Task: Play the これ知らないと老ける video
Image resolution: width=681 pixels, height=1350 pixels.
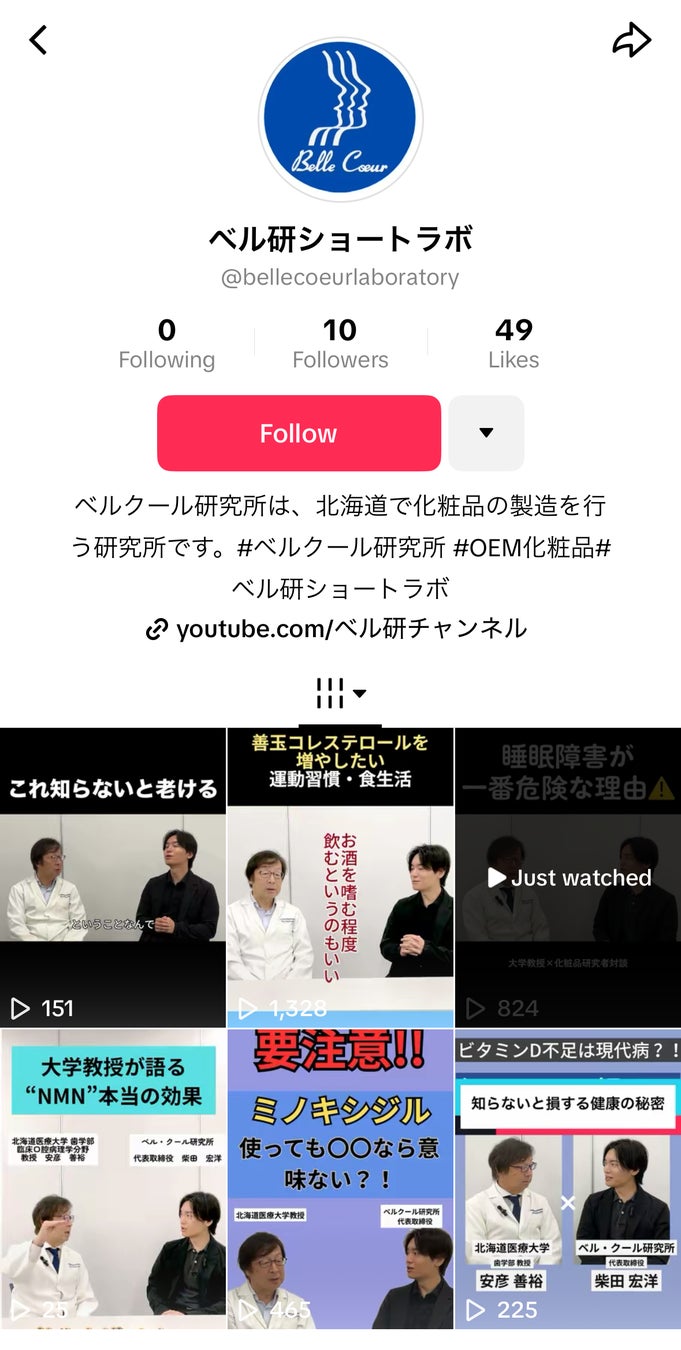Action: pyautogui.click(x=112, y=877)
